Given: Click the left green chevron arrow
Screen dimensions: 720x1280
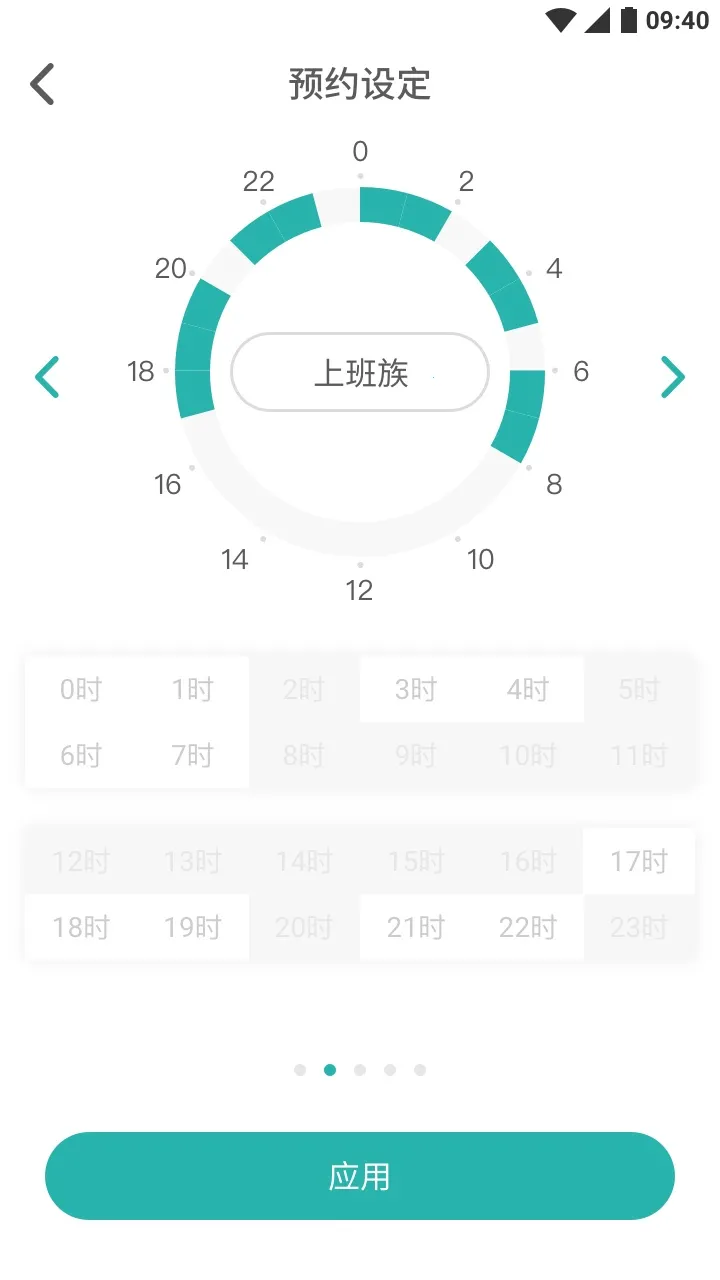Looking at the screenshot, I should (47, 376).
